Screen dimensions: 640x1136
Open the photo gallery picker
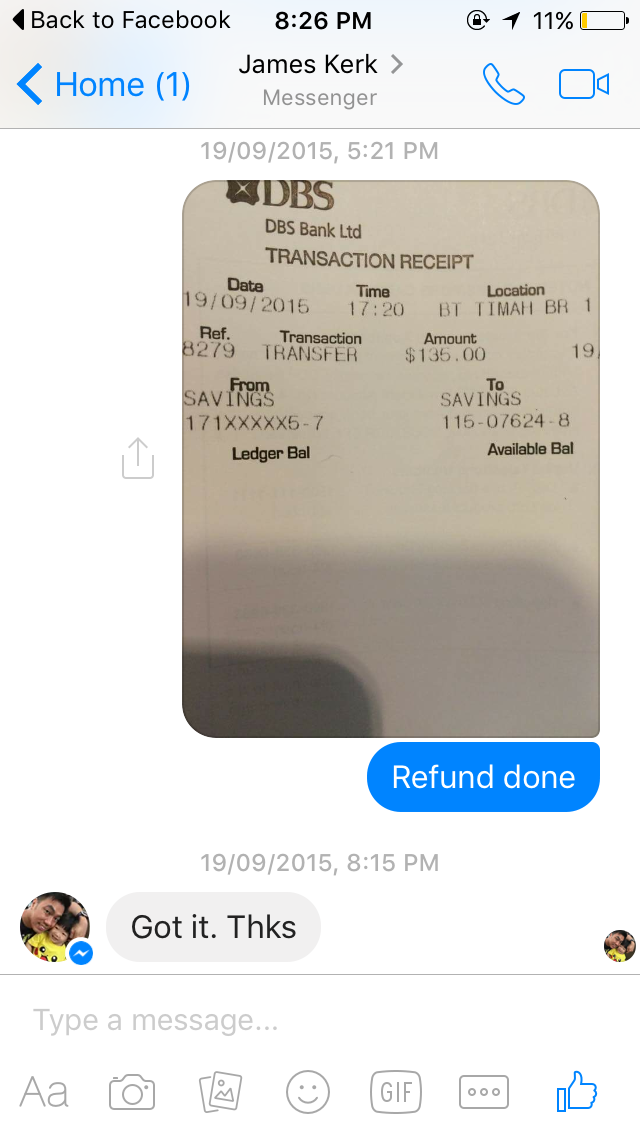pos(220,1092)
